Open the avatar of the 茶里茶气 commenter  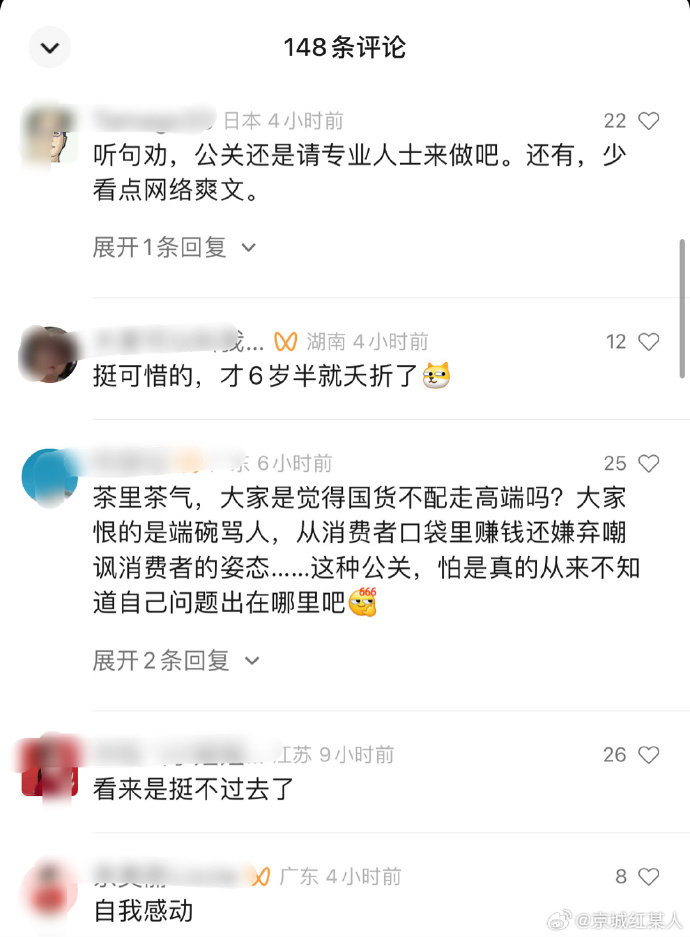pos(50,476)
